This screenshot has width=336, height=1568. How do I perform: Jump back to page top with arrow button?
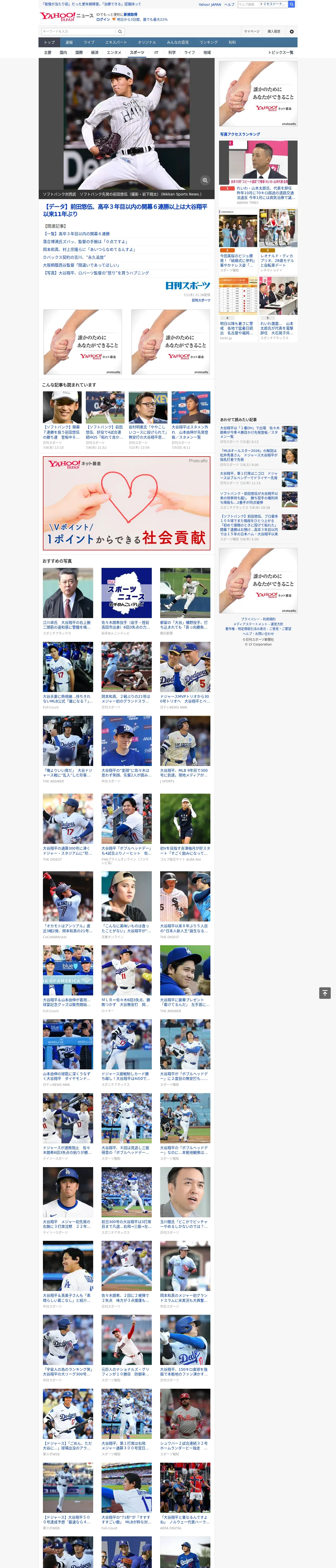point(325,993)
